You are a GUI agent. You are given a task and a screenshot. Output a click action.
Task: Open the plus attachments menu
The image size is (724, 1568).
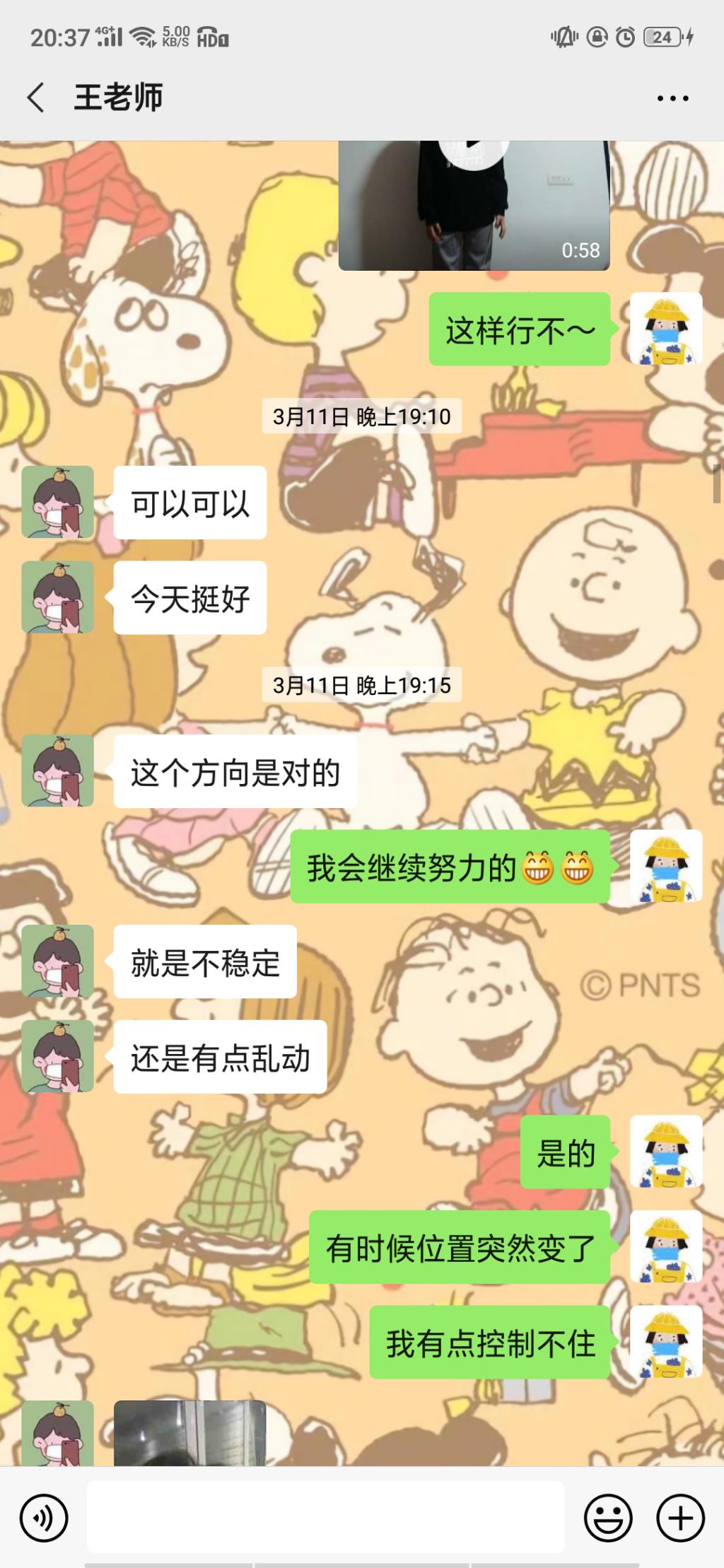(680, 1517)
